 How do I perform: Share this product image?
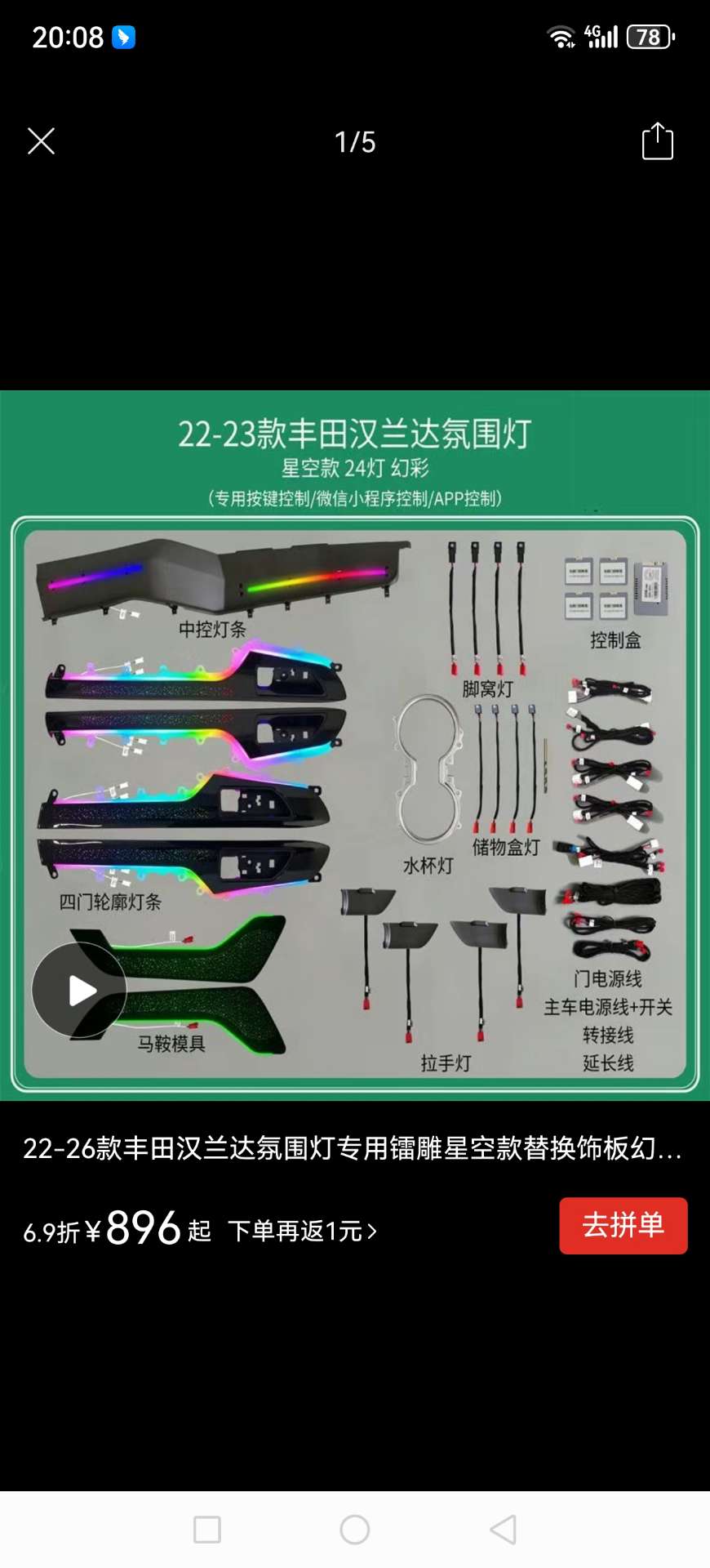click(x=657, y=141)
